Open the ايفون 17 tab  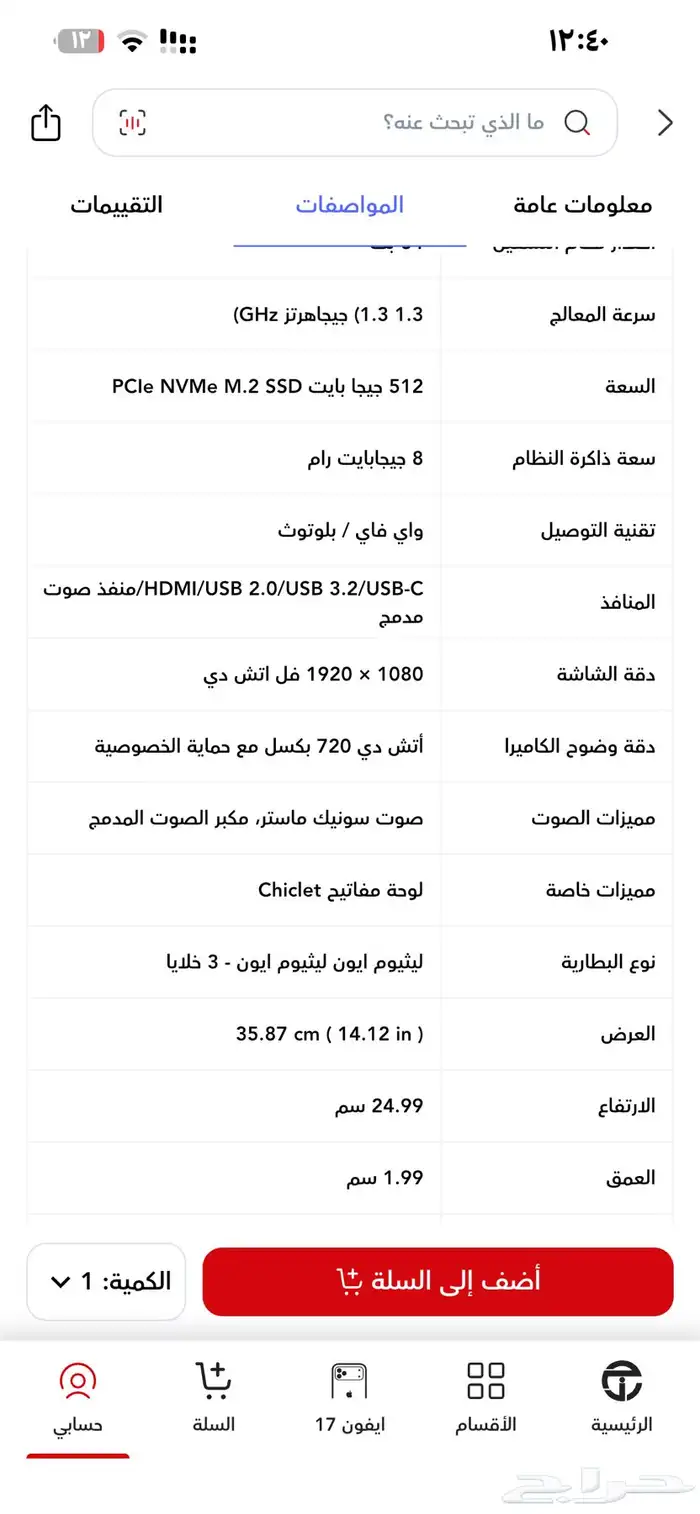pyautogui.click(x=350, y=1396)
